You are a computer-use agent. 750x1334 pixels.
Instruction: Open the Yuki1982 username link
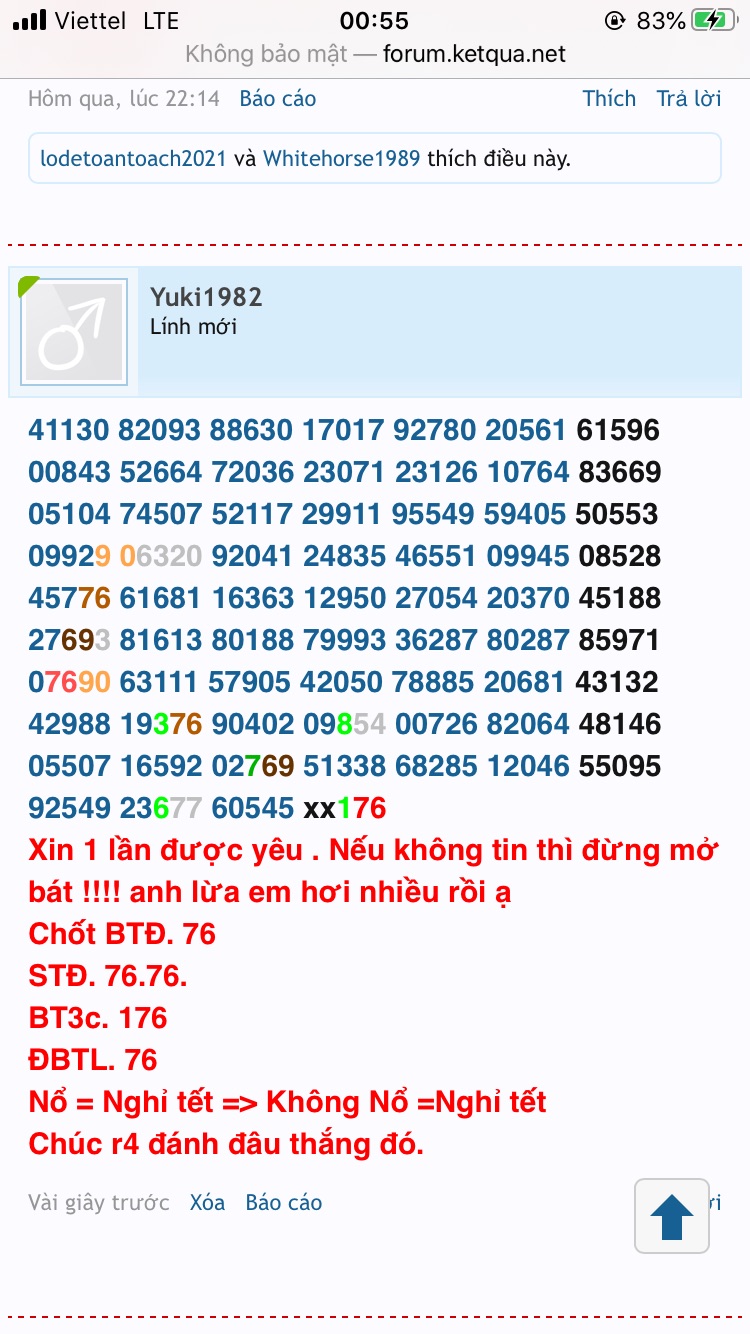[x=206, y=297]
